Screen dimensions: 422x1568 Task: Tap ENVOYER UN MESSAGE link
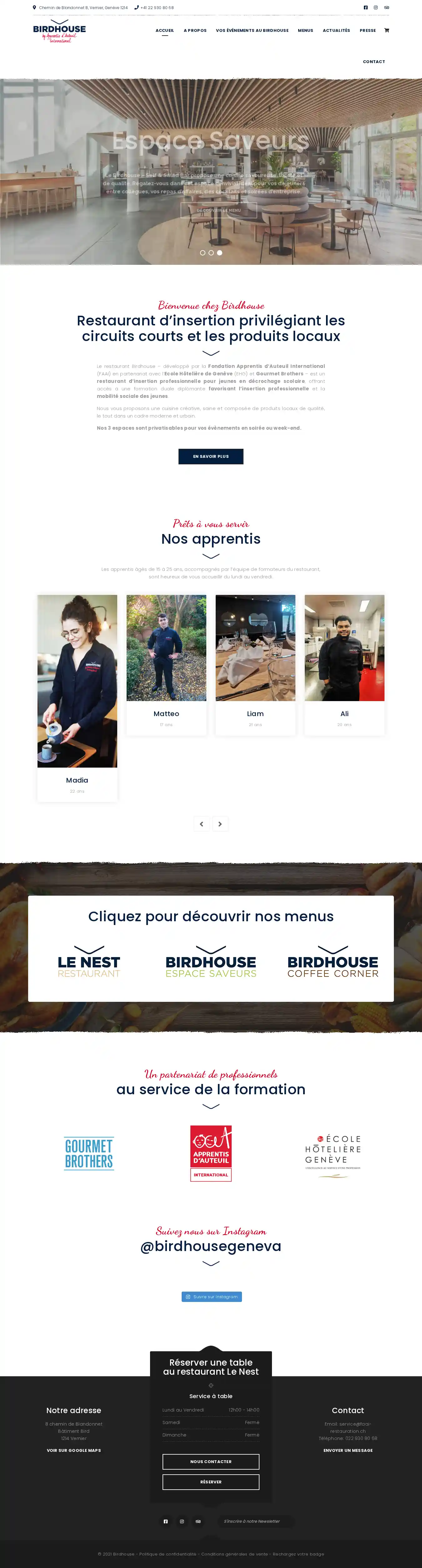348,1450
